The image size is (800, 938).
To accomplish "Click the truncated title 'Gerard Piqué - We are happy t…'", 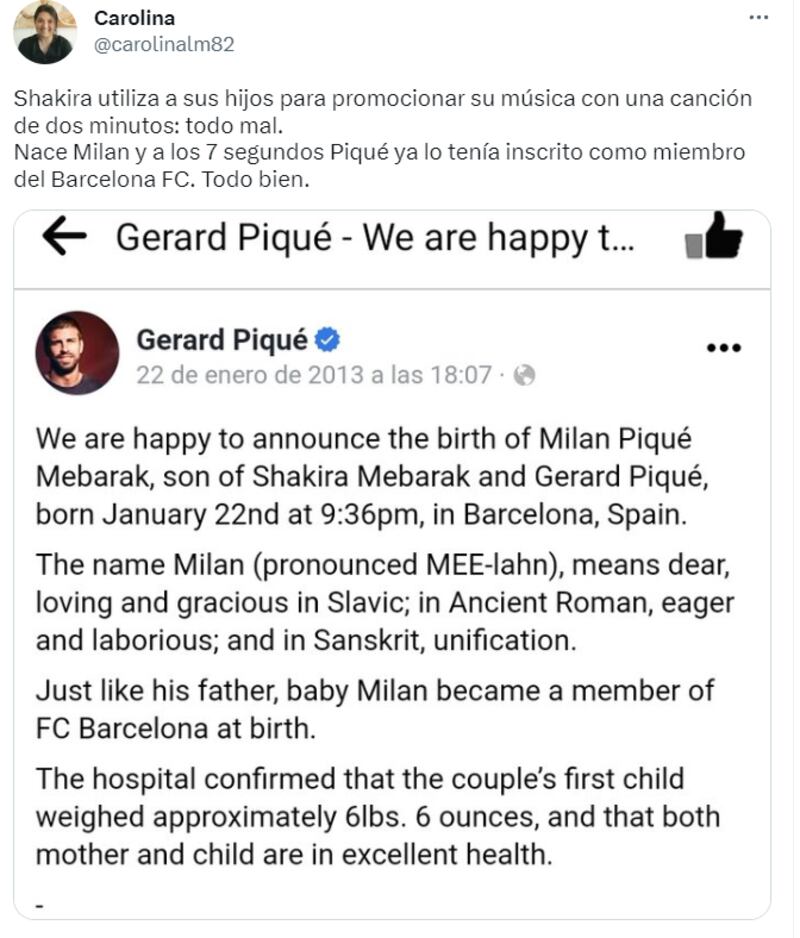I will pyautogui.click(x=380, y=237).
